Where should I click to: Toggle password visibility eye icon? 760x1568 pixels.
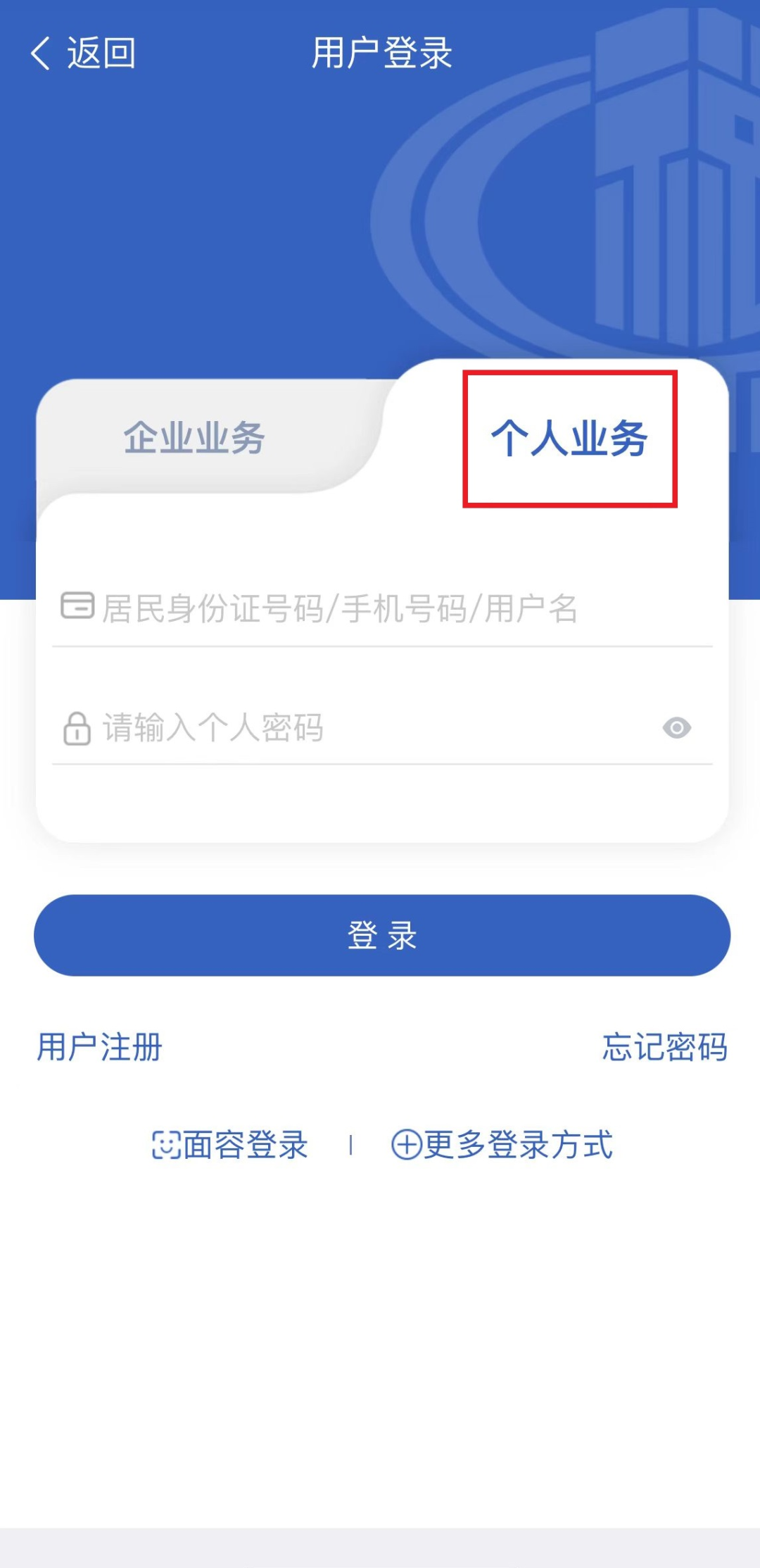[677, 727]
